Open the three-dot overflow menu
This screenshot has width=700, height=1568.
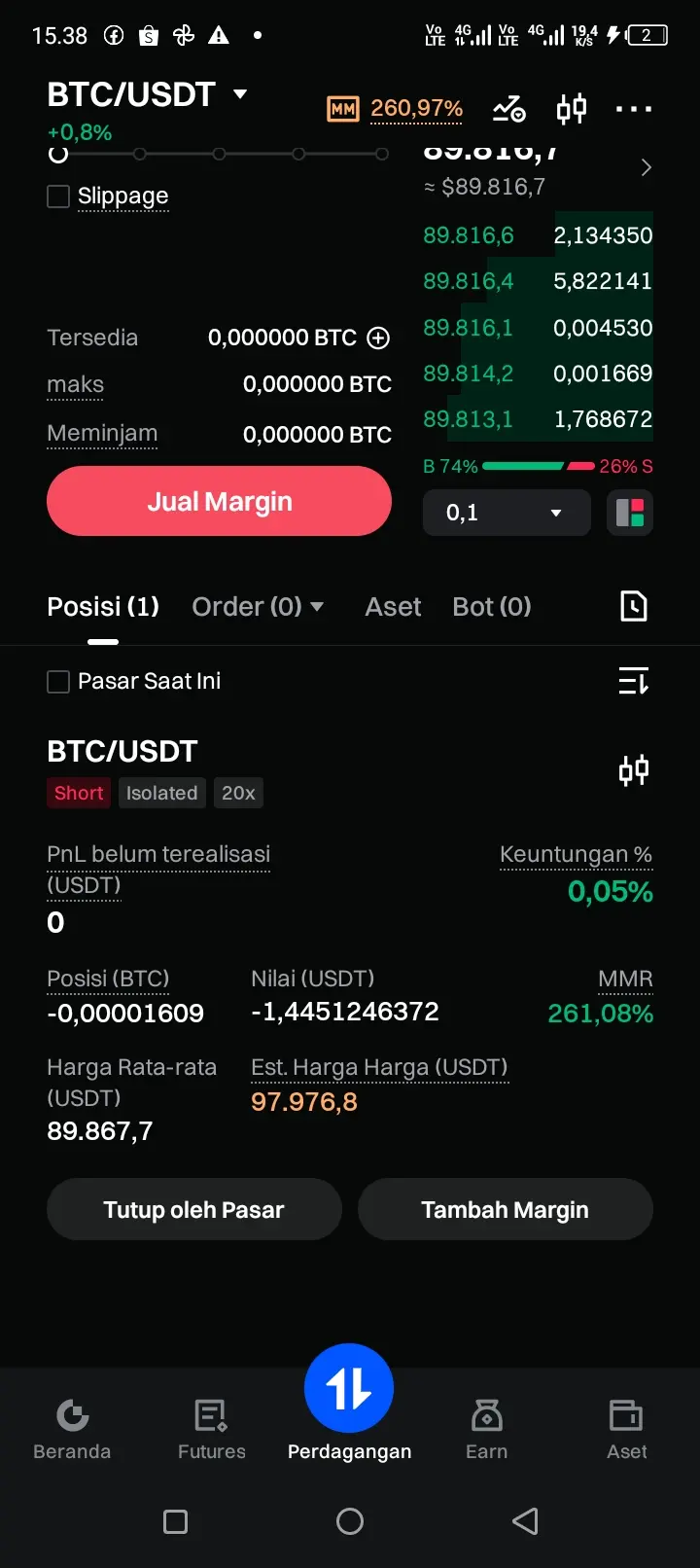pos(633,109)
